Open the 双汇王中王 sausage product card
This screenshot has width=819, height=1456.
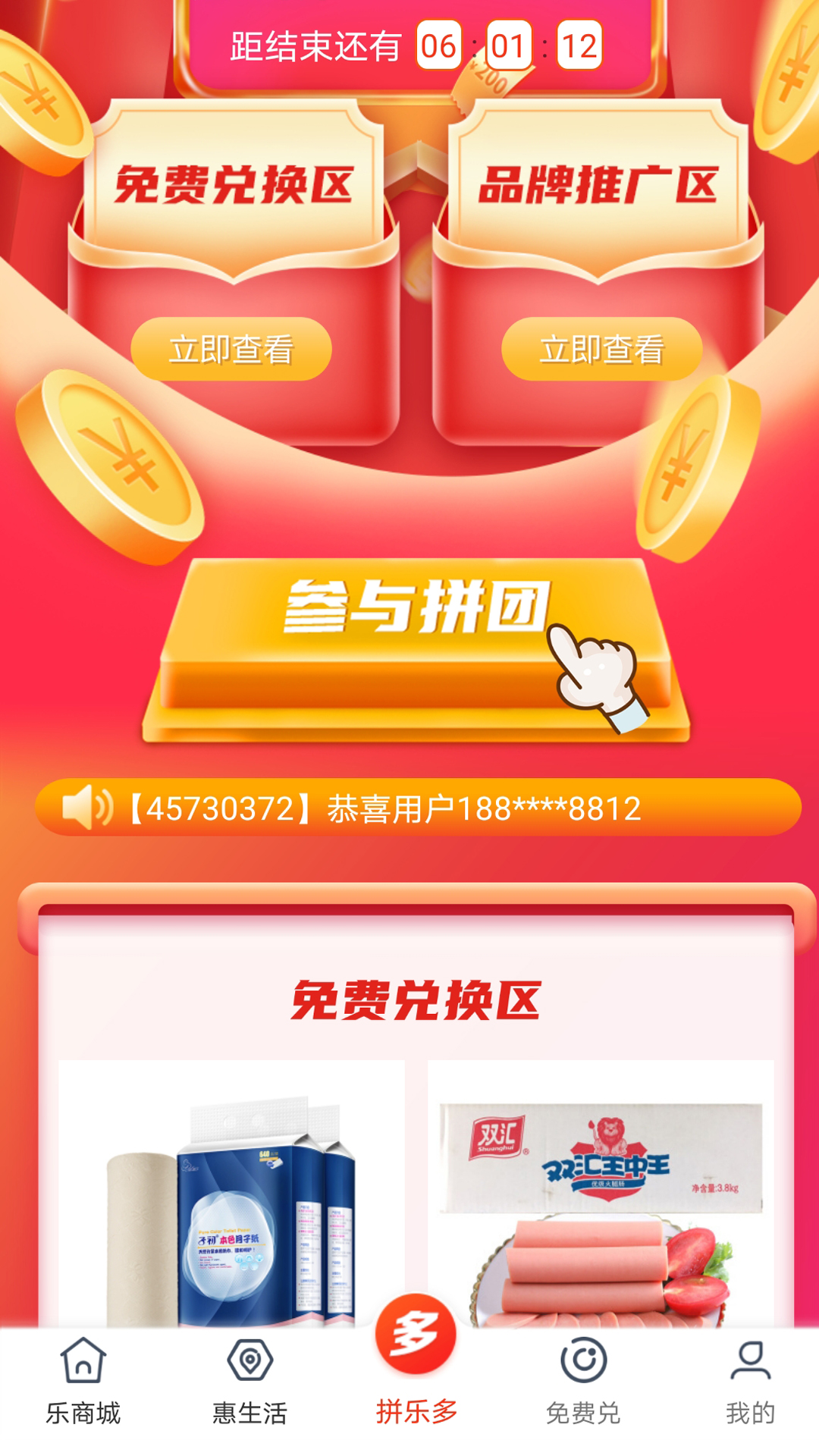click(x=601, y=1198)
